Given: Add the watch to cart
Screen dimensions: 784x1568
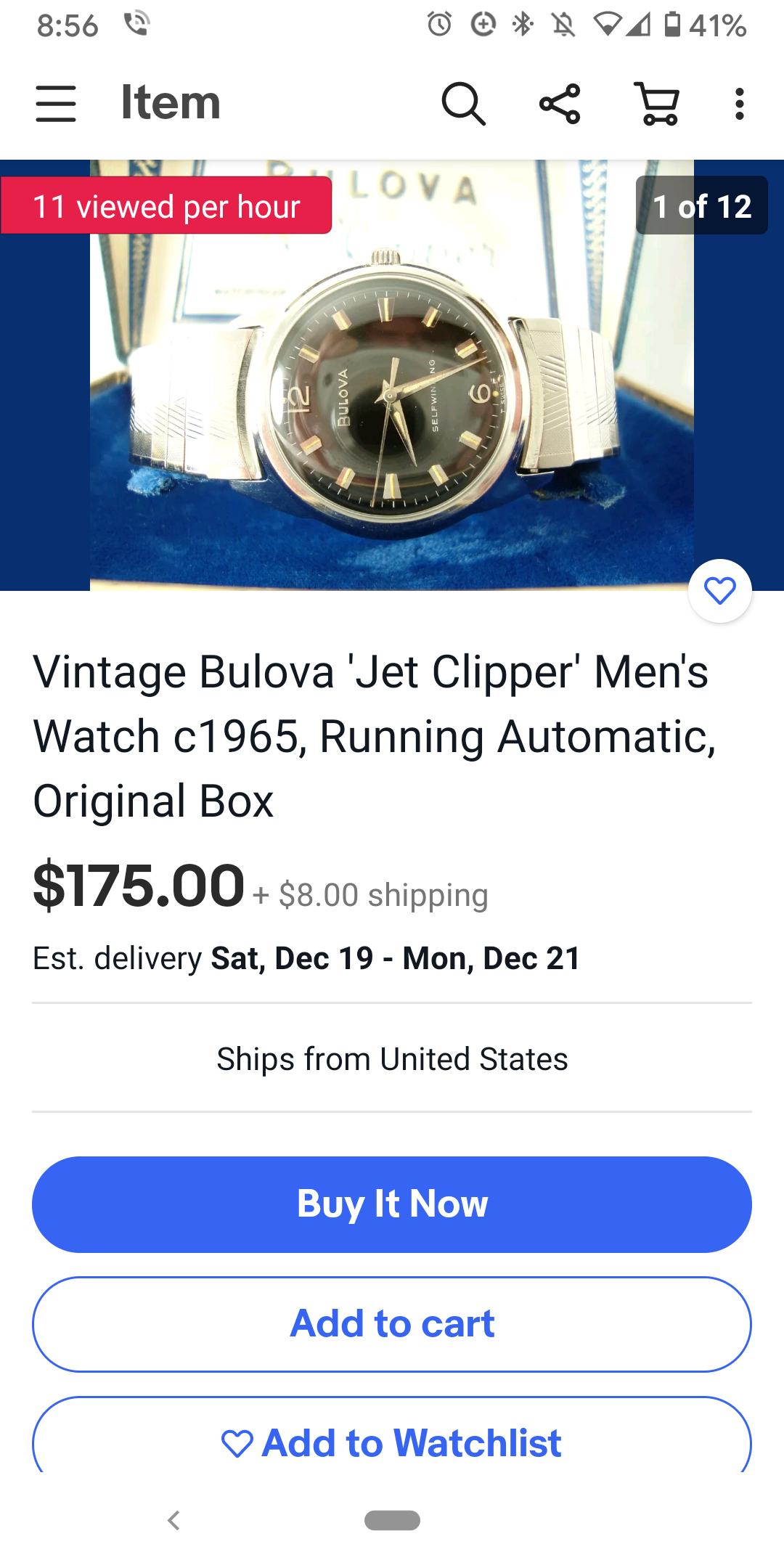Looking at the screenshot, I should point(392,1324).
